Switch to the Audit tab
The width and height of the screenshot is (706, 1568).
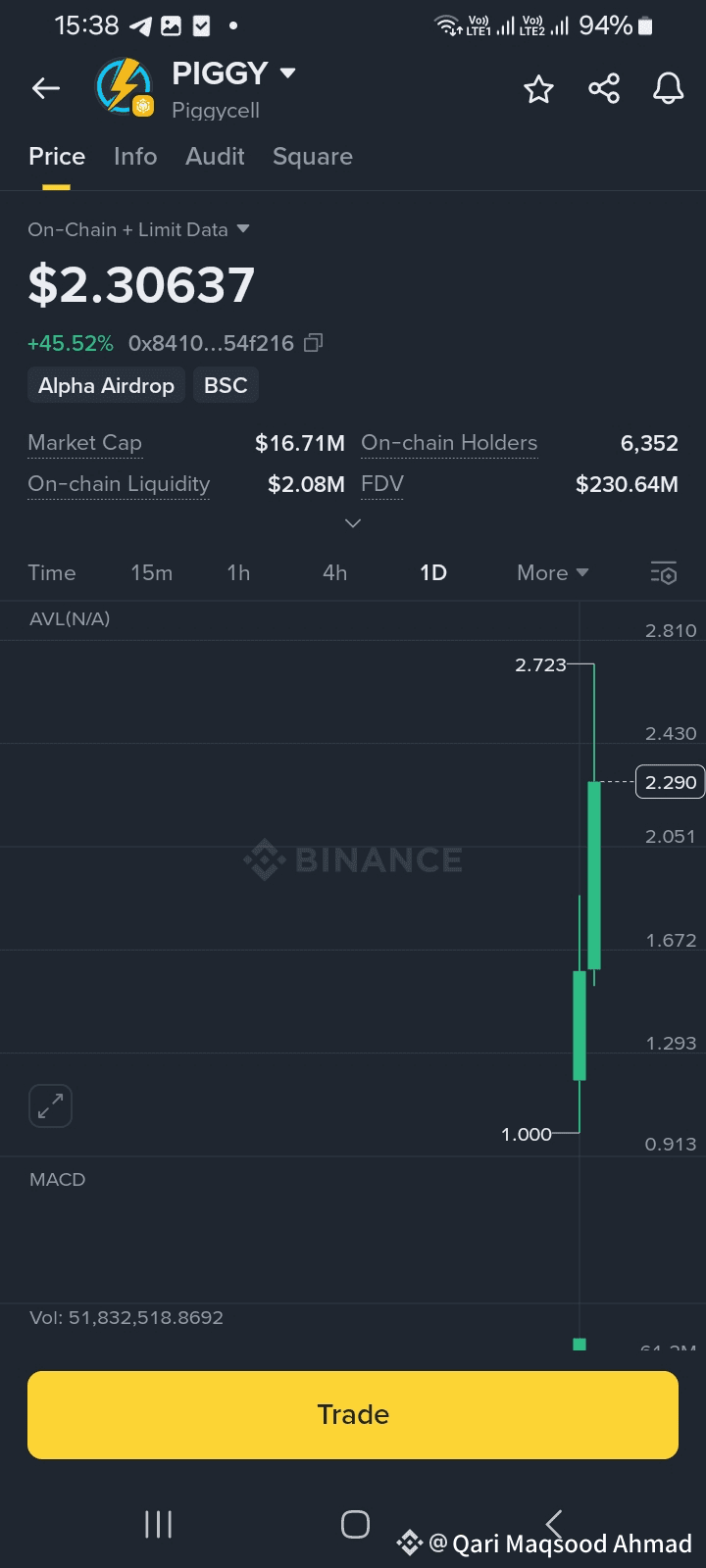(215, 157)
